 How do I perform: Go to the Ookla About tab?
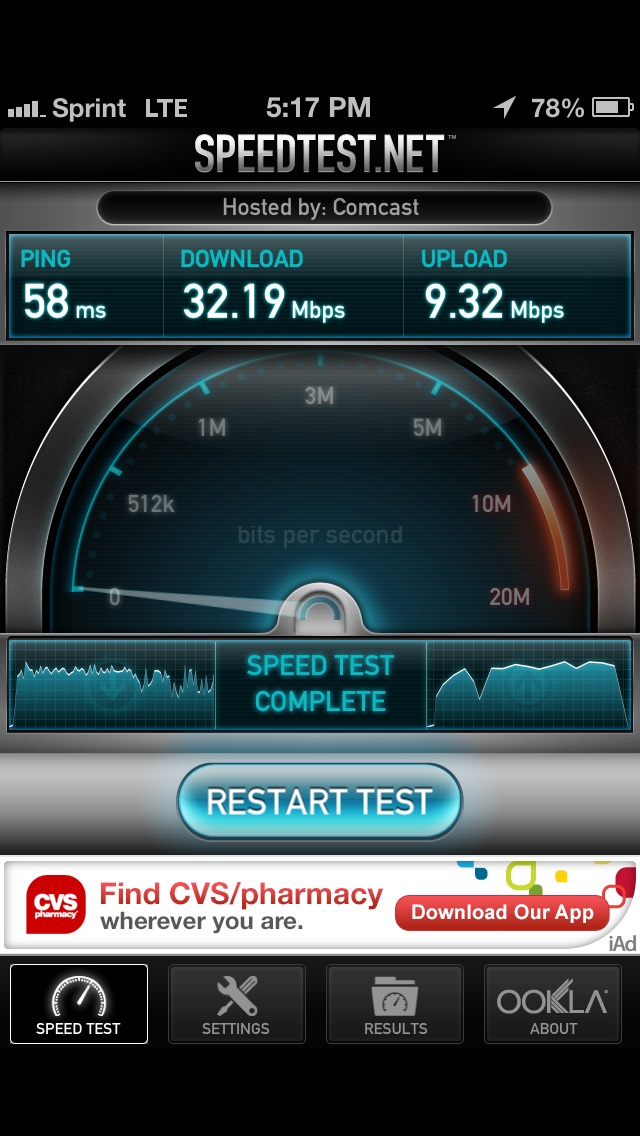click(x=552, y=1003)
